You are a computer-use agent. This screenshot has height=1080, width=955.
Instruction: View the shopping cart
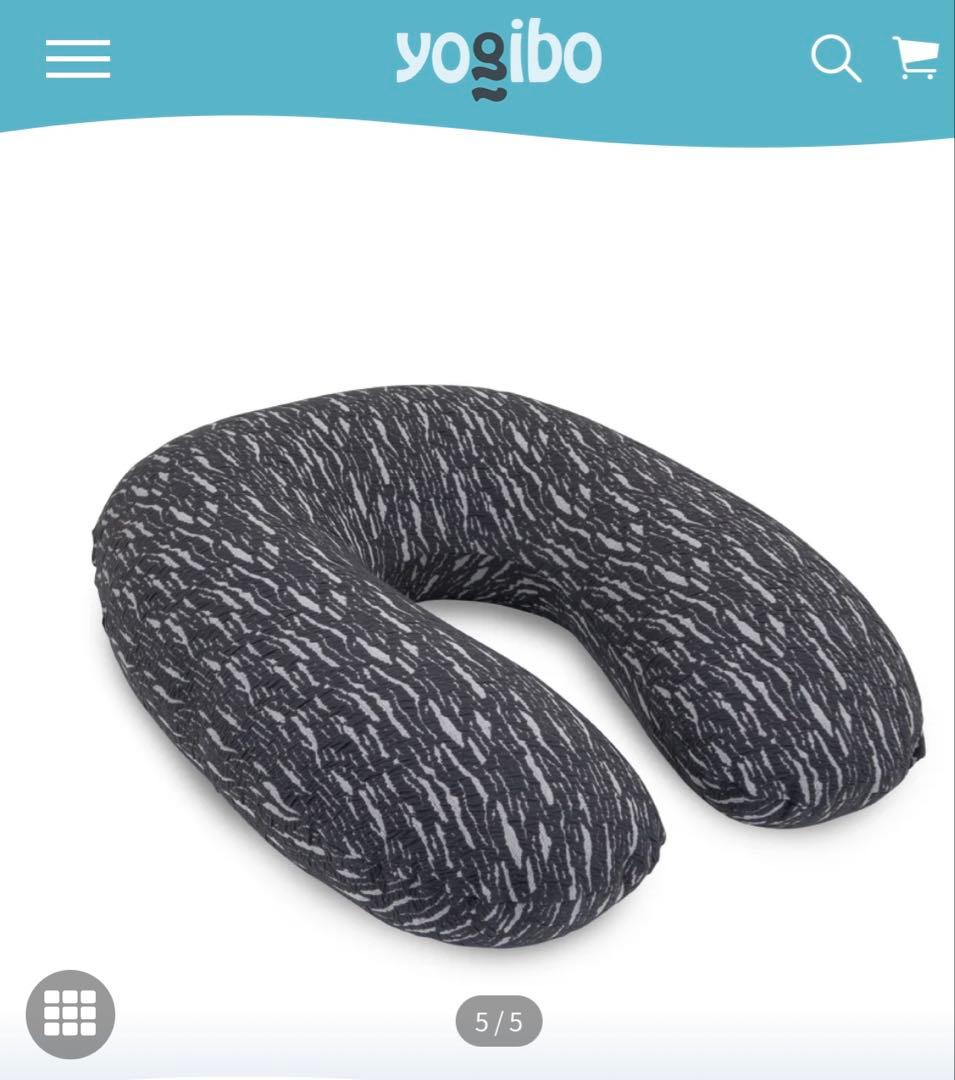tap(916, 58)
